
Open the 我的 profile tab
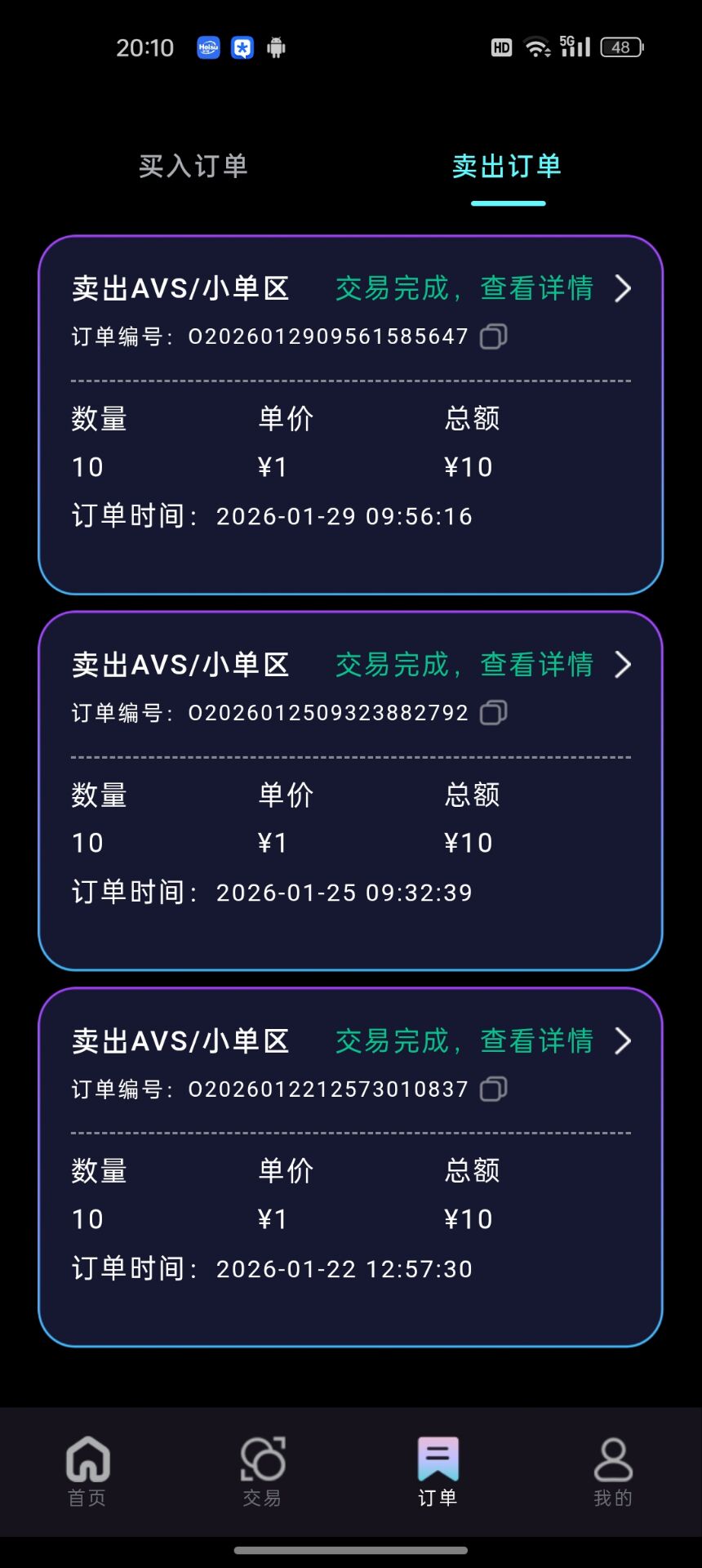pyautogui.click(x=613, y=1471)
